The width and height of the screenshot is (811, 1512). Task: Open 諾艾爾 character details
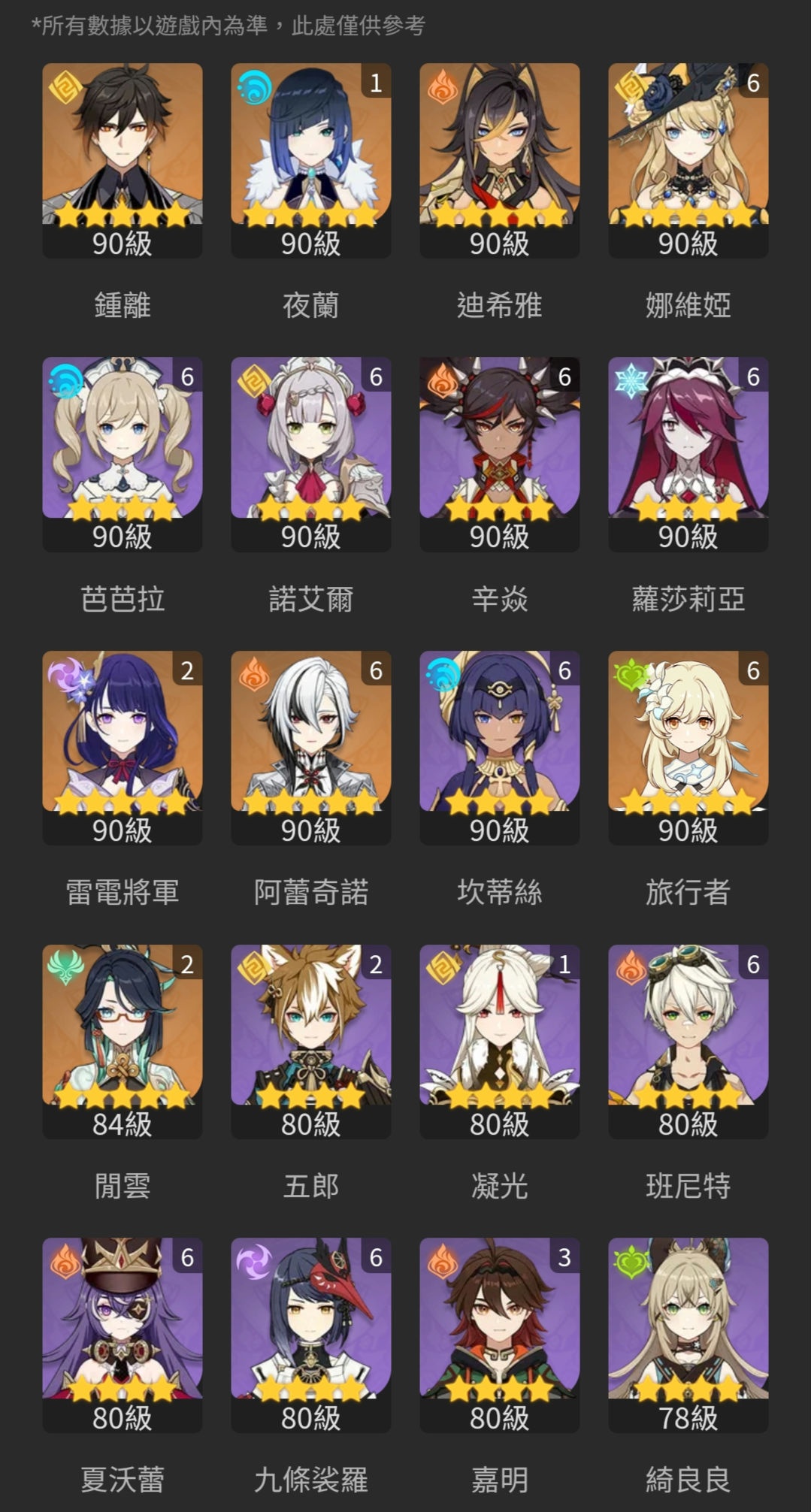(x=311, y=455)
